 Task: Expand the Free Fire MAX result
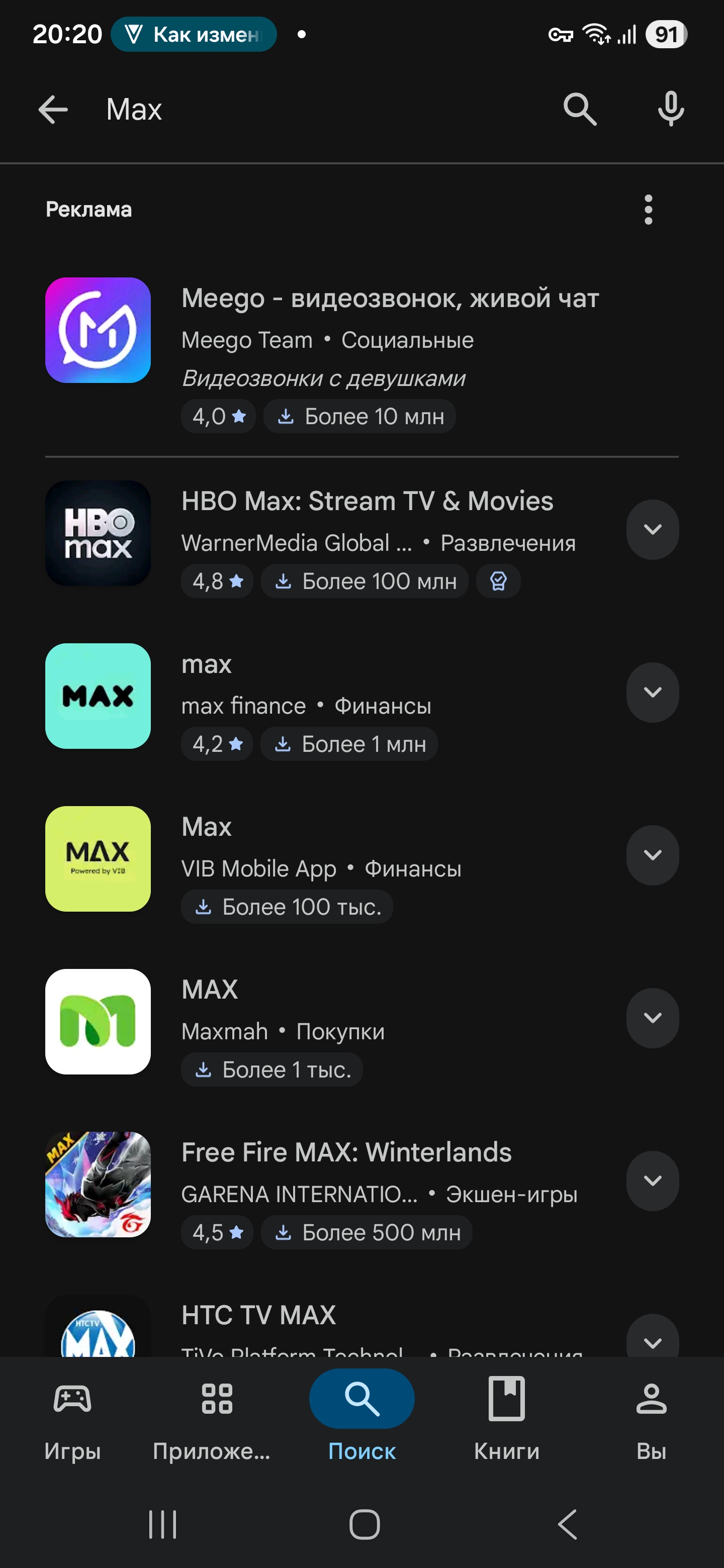(652, 1181)
